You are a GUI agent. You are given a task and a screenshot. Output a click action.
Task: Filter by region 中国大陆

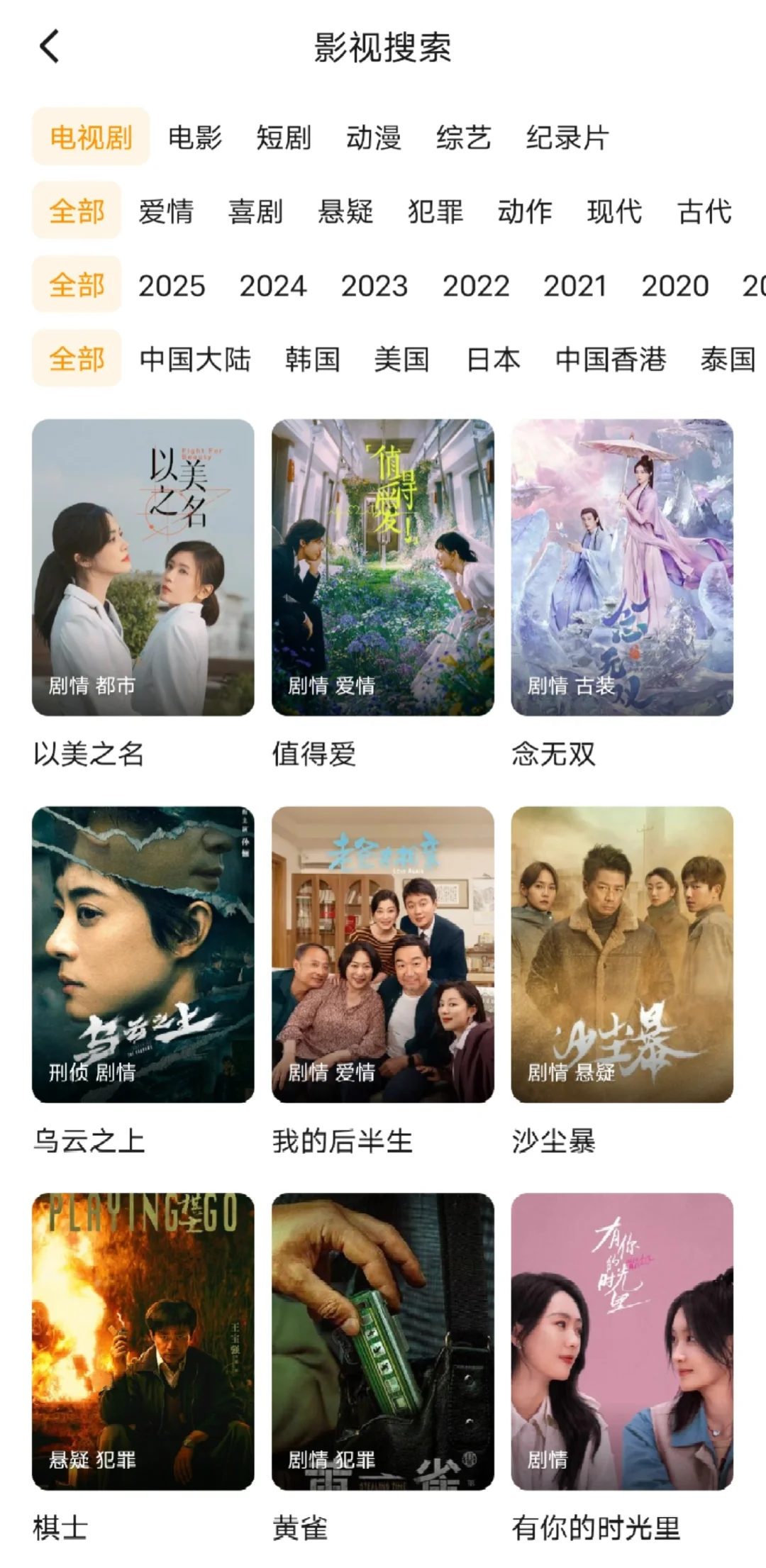tap(195, 360)
